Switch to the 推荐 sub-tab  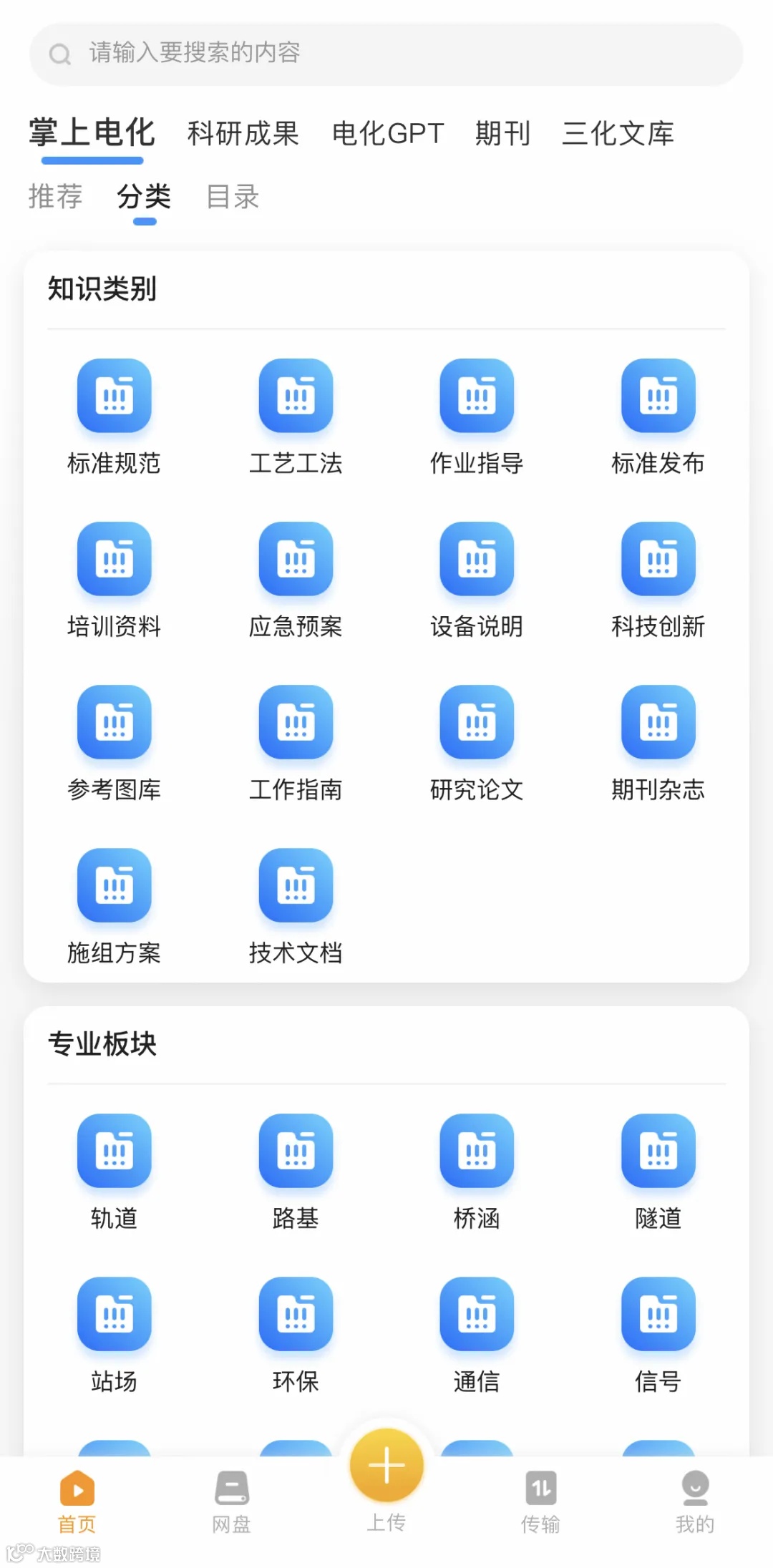[55, 197]
